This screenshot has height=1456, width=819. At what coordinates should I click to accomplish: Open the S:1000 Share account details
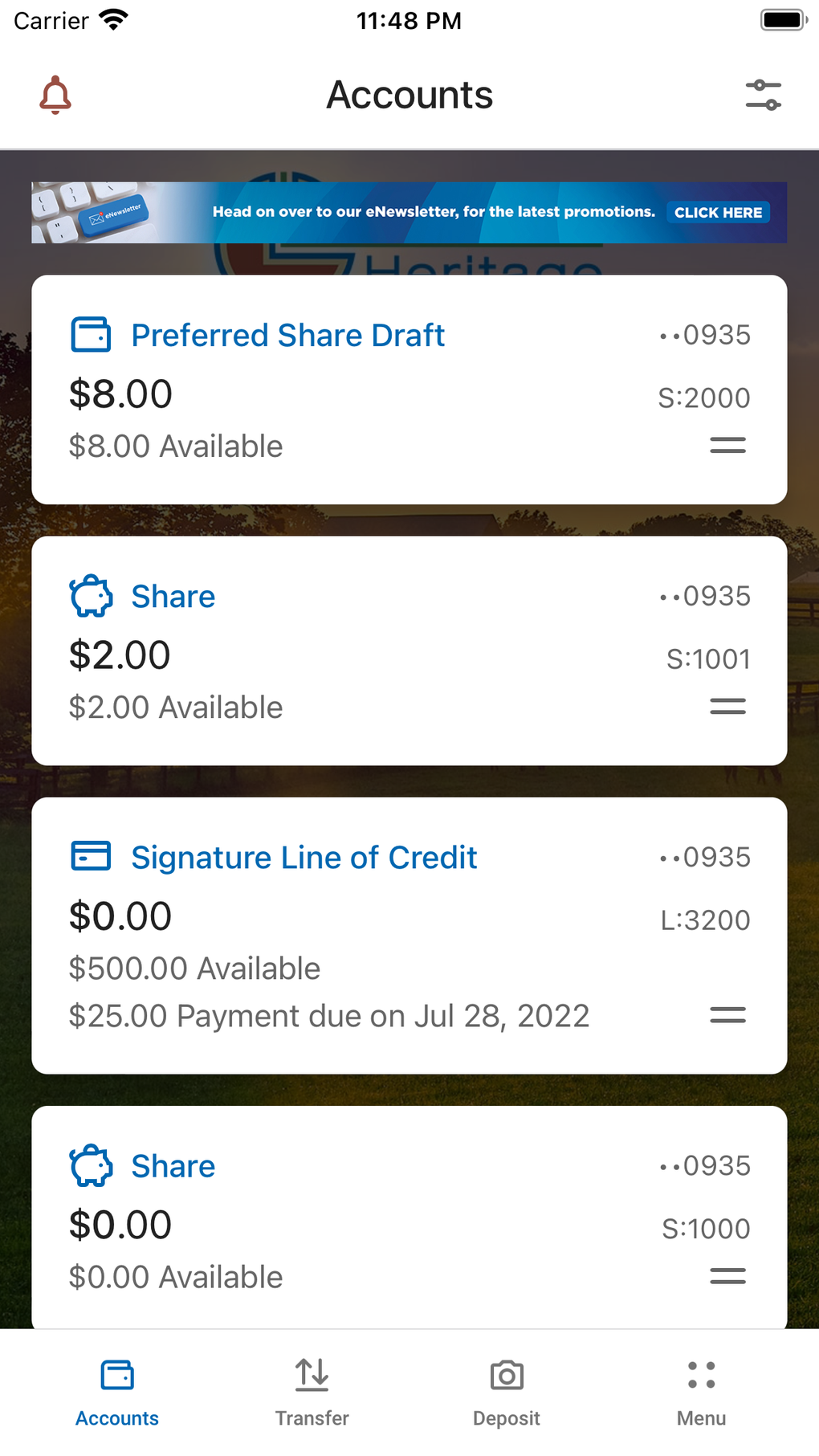pos(173,1165)
